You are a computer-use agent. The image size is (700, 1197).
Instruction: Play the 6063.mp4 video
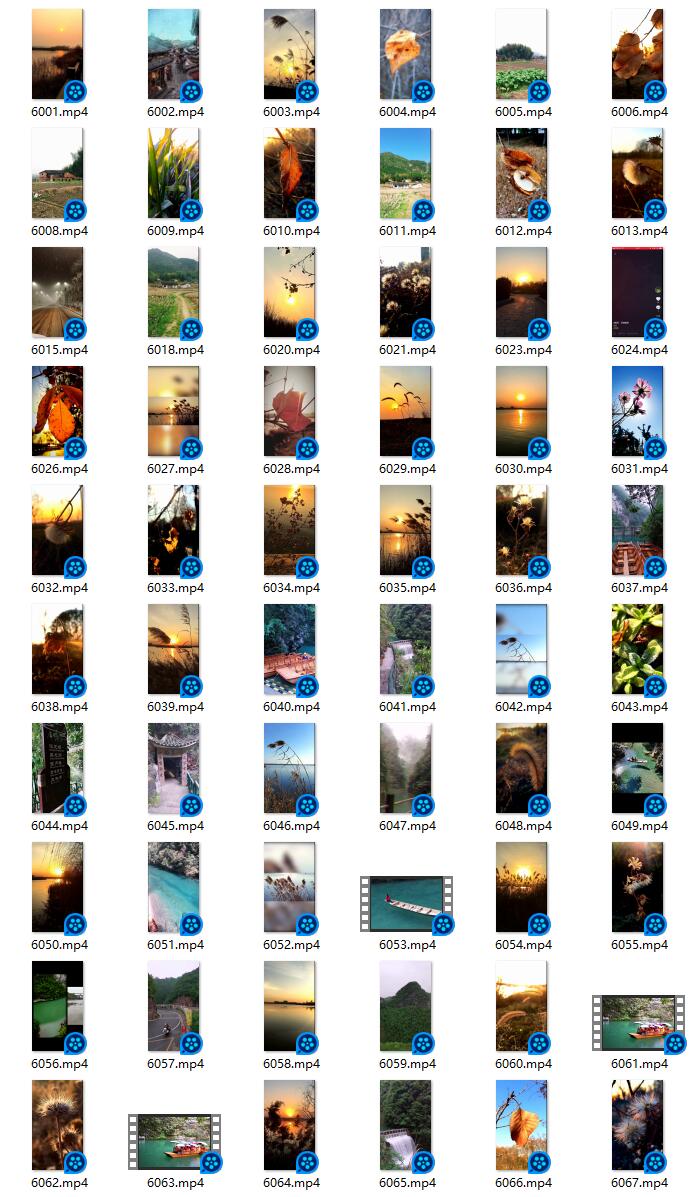(x=174, y=1141)
